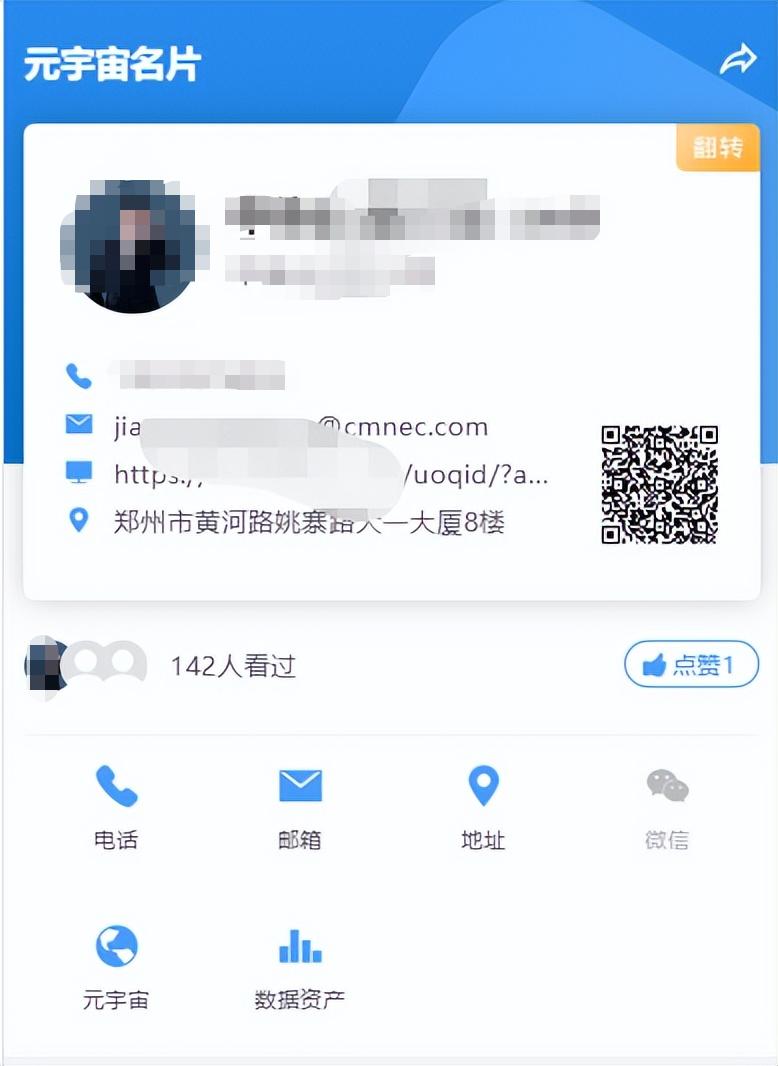This screenshot has height=1066, width=778.
Task: Tap the phone icon beside the masked number
Action: pos(79,375)
